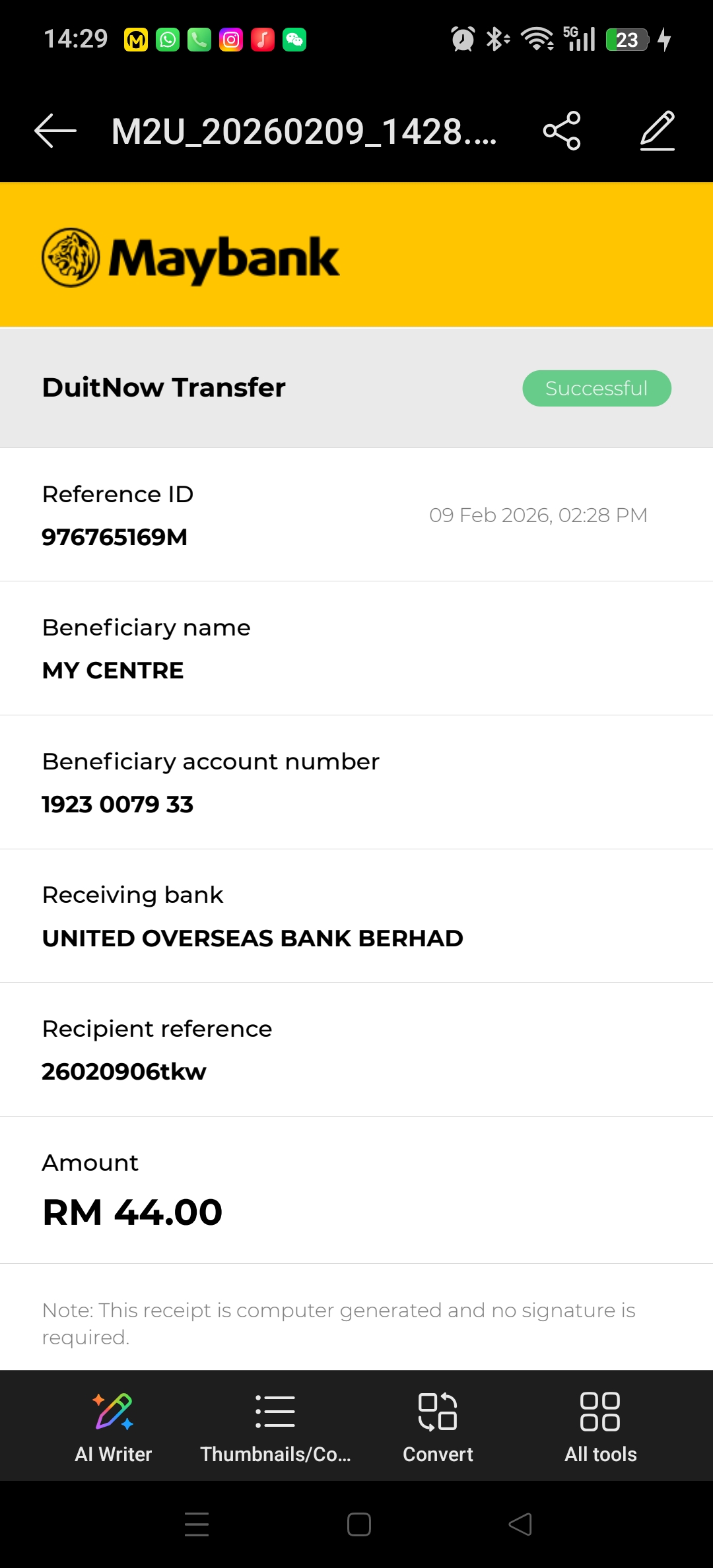713x1568 pixels.
Task: Share this receipt document
Action: 562,131
